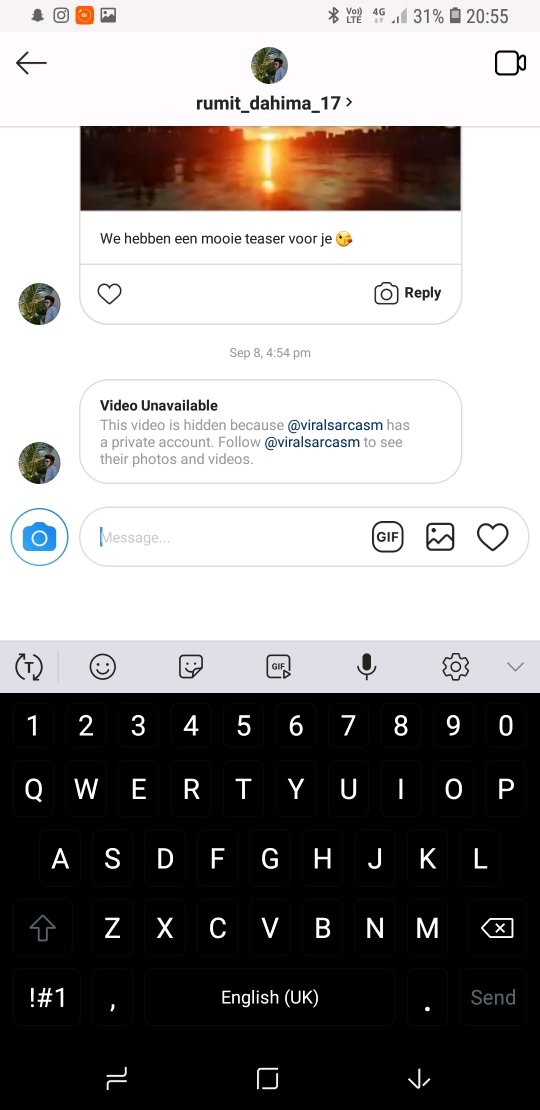540x1110 pixels.
Task: Open the blue camera button
Action: coord(40,537)
